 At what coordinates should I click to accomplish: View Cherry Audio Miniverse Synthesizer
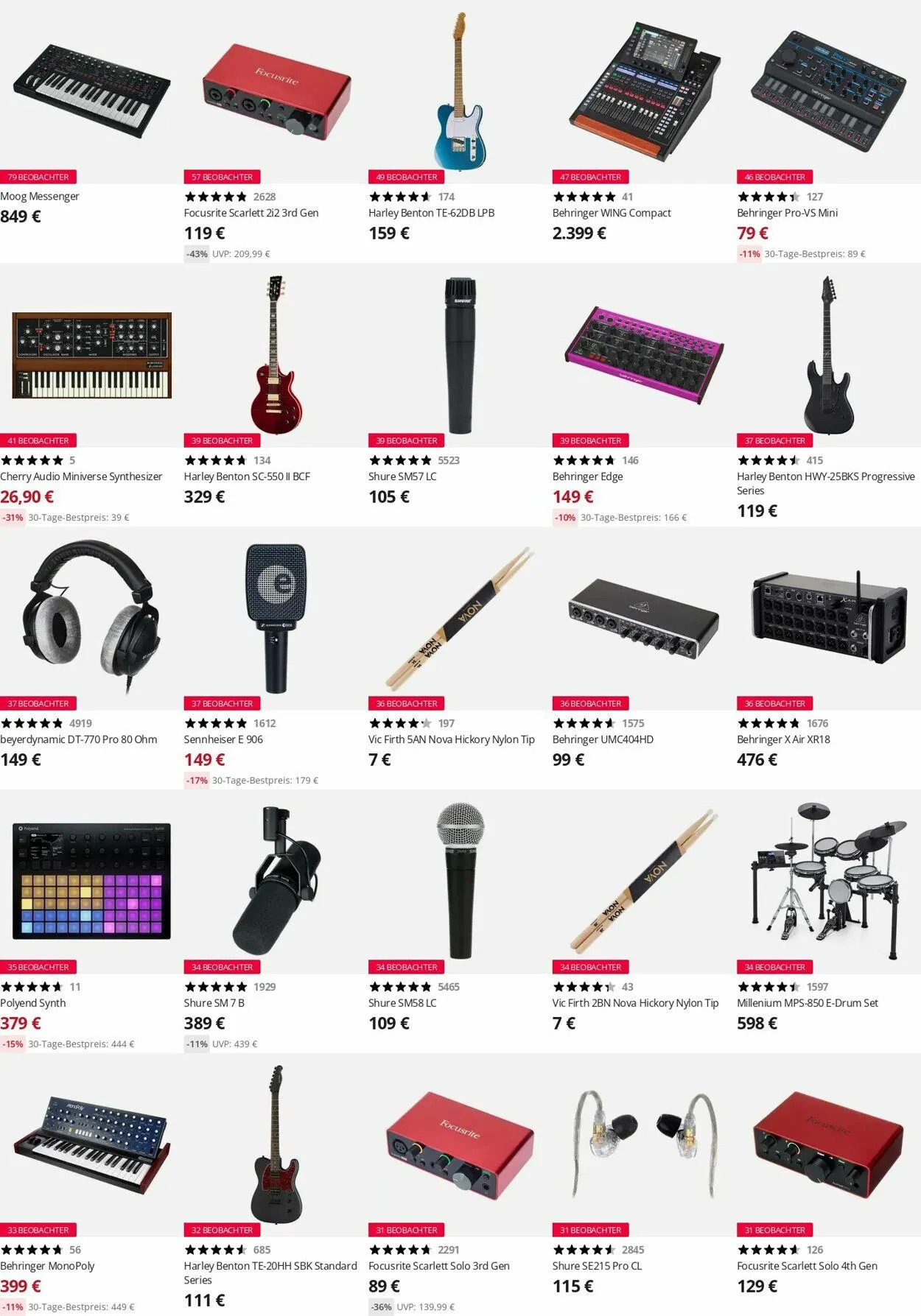click(81, 476)
